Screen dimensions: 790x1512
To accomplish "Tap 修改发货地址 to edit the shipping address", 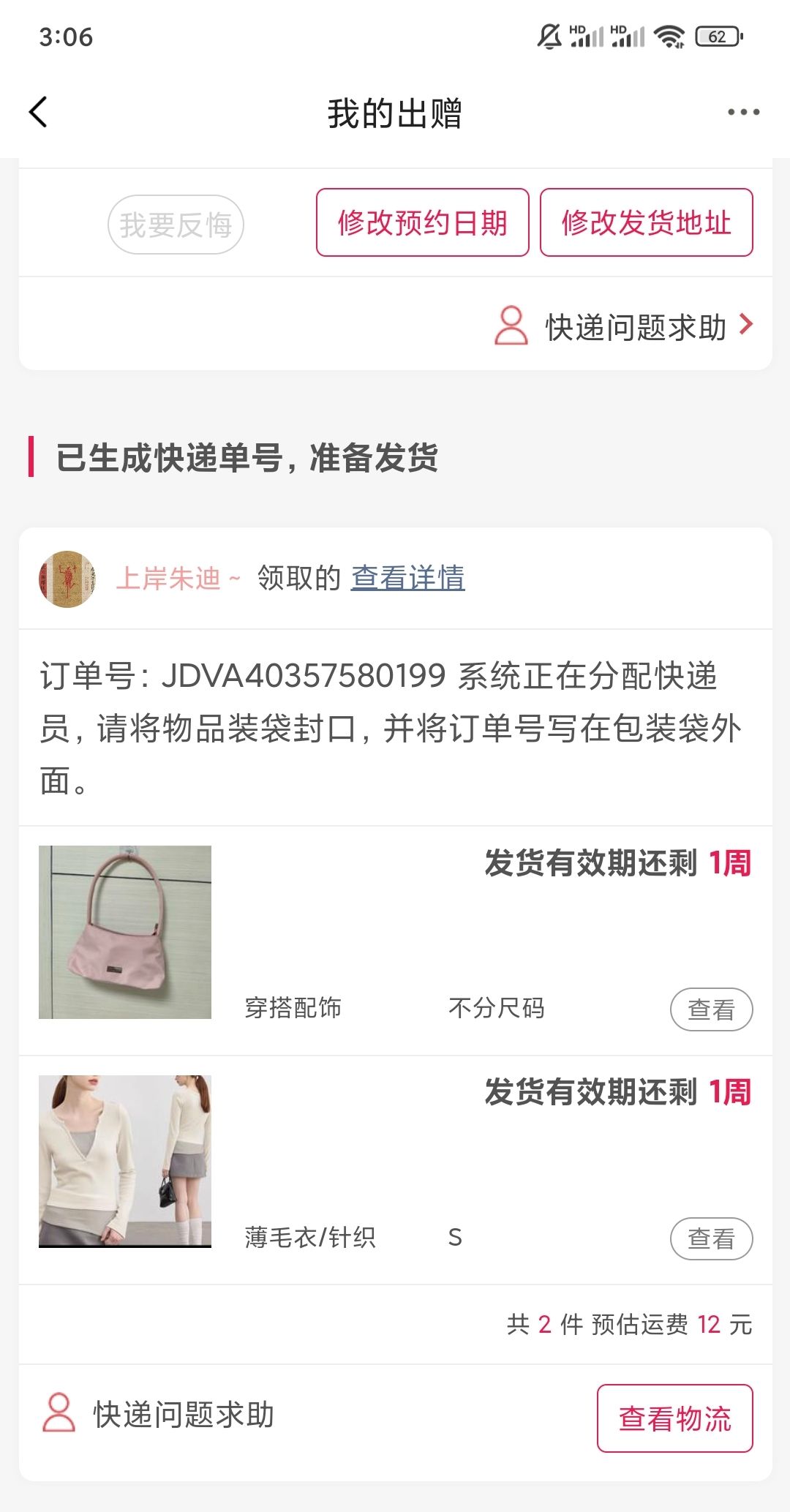I will coord(646,223).
